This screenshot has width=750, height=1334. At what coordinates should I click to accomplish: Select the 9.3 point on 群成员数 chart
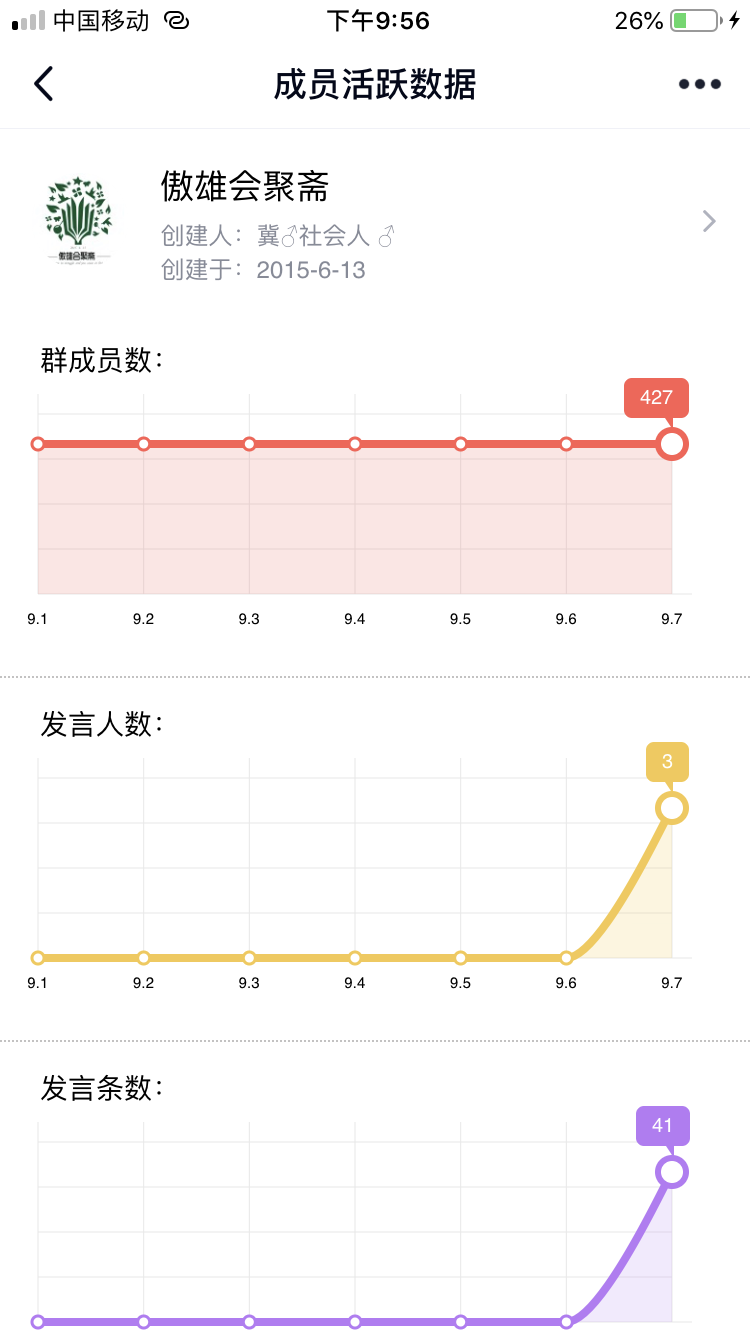(x=249, y=444)
